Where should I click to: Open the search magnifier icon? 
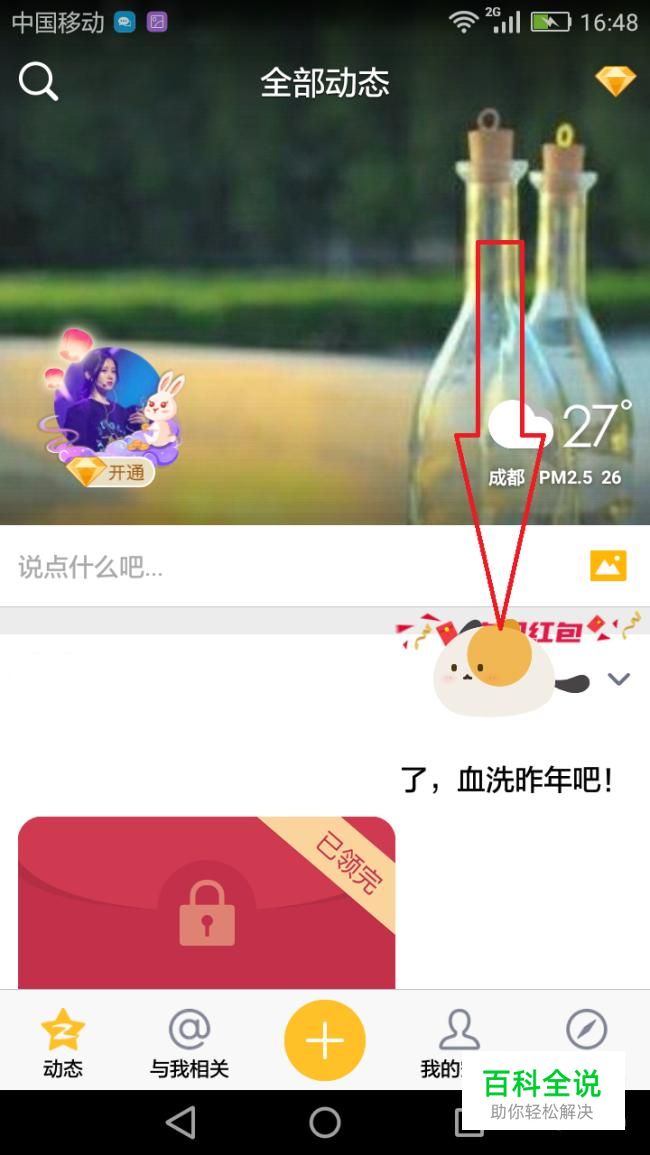[x=39, y=82]
